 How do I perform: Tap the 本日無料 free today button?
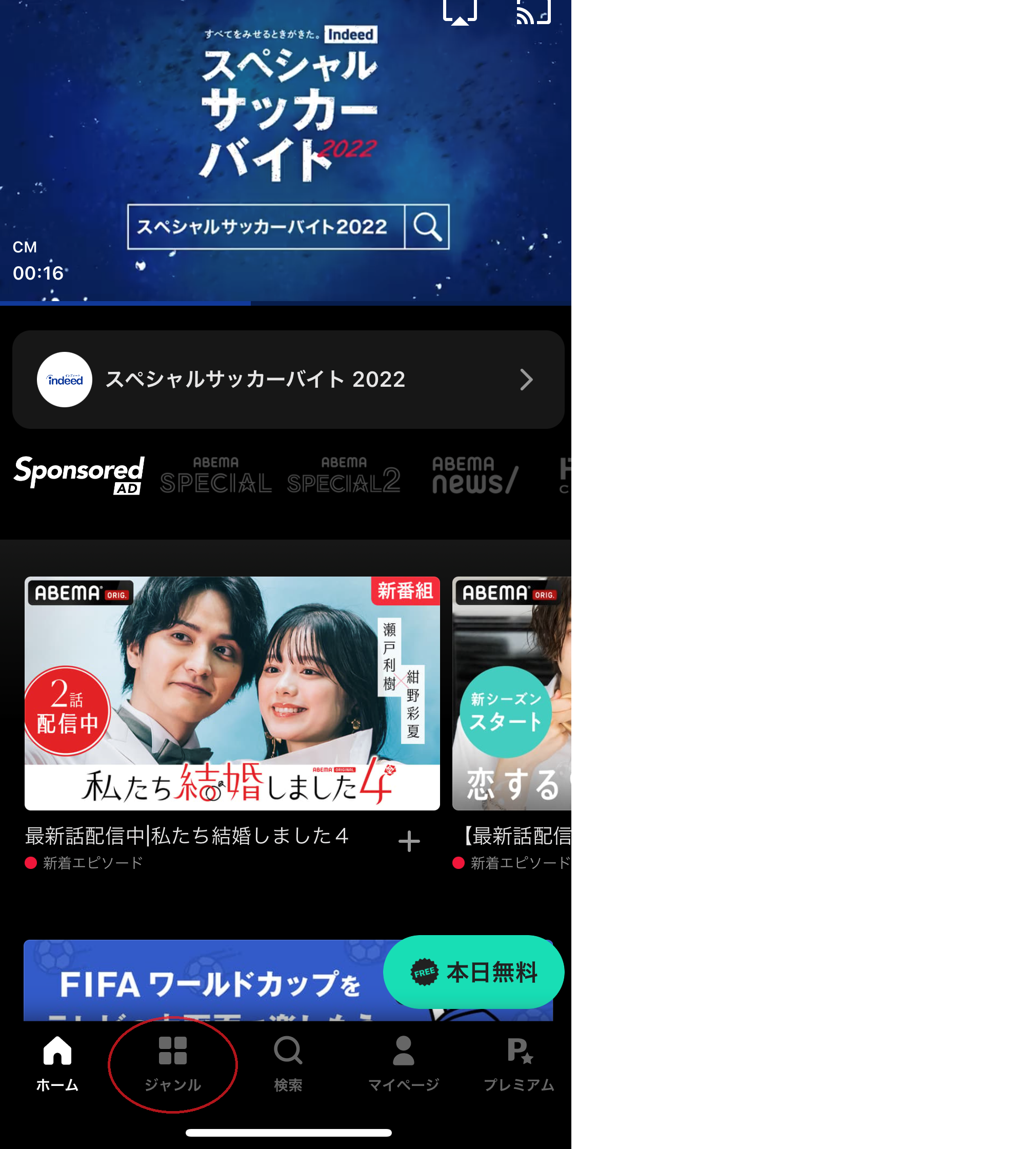tap(473, 972)
